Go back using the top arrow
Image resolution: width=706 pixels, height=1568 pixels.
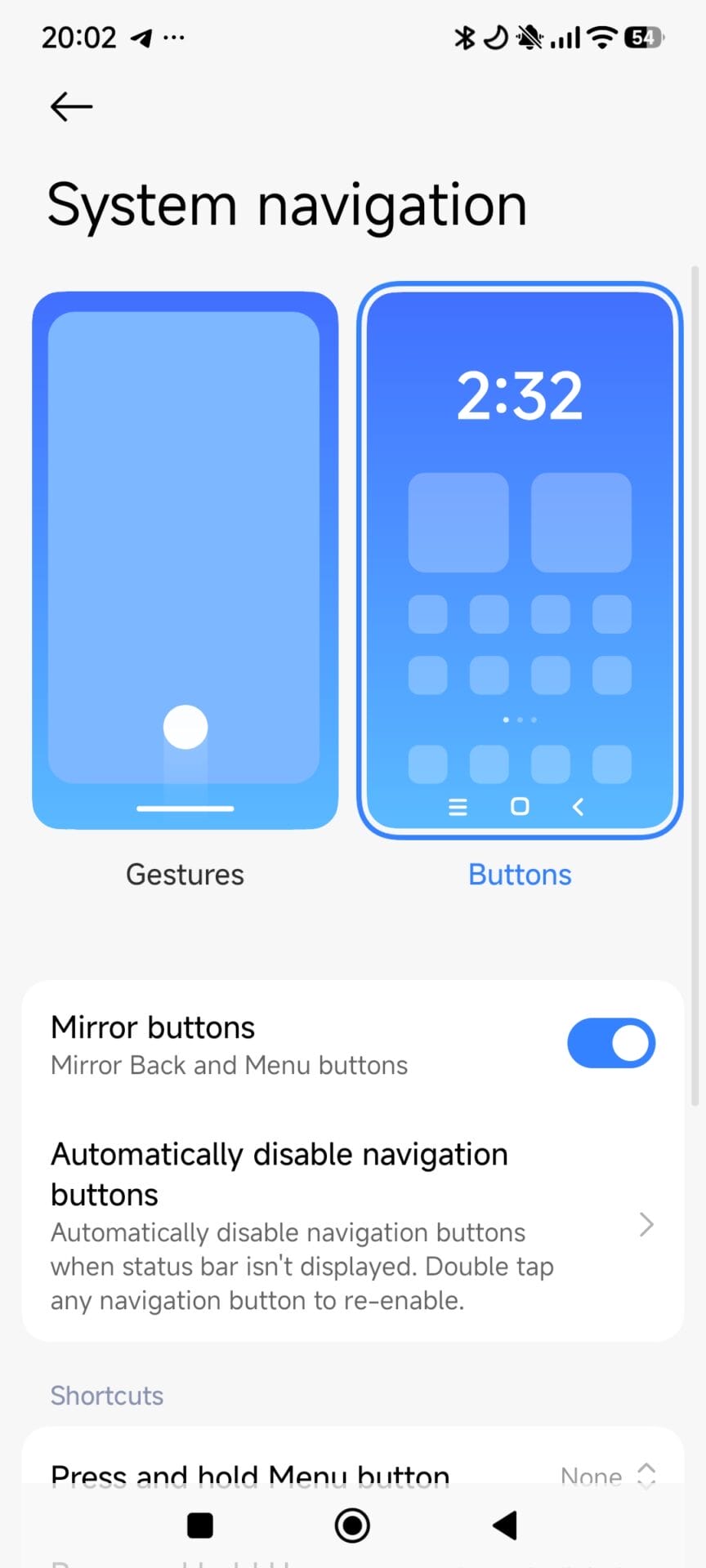[x=71, y=107]
